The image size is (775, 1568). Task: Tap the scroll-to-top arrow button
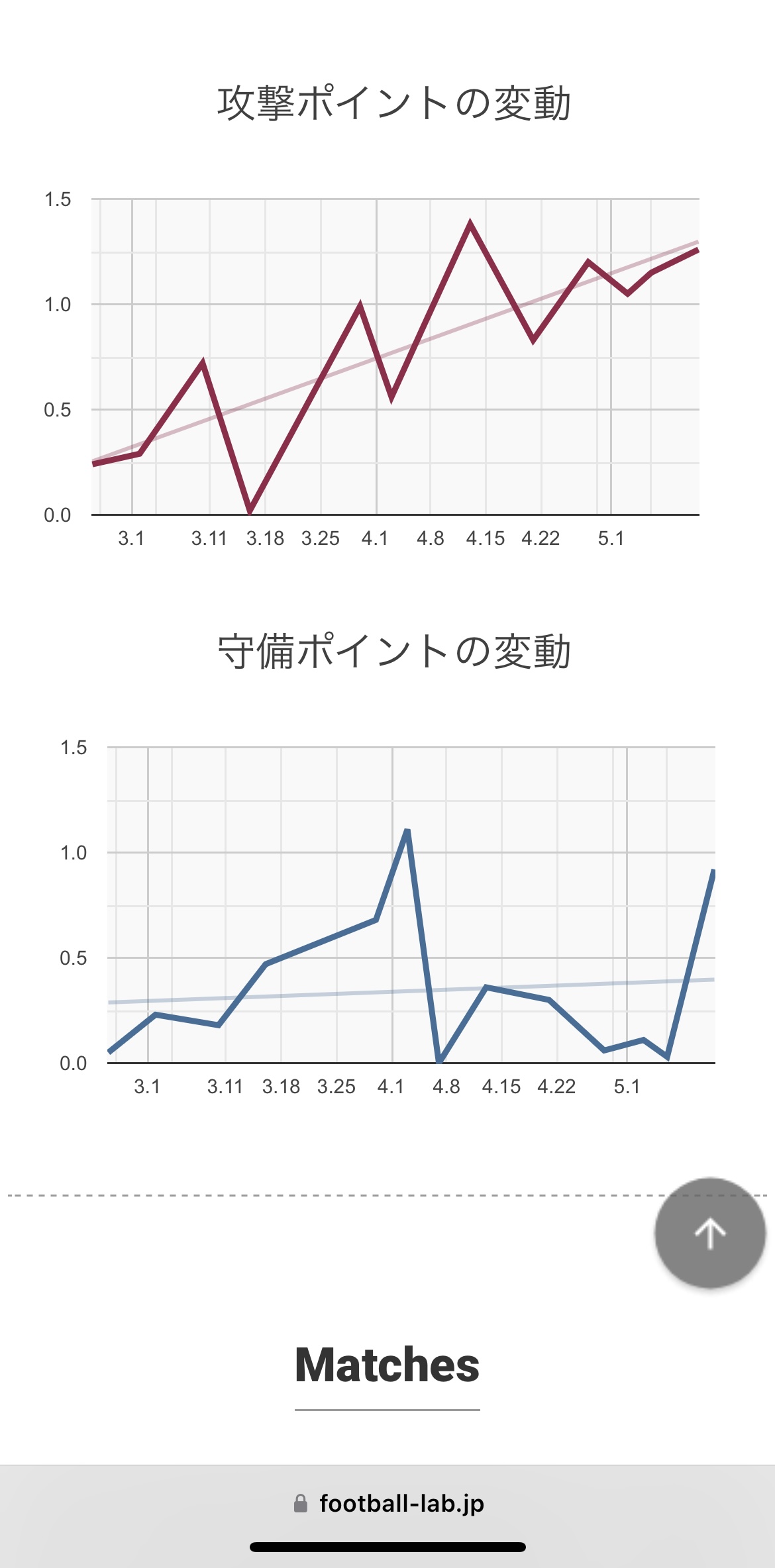click(709, 1233)
